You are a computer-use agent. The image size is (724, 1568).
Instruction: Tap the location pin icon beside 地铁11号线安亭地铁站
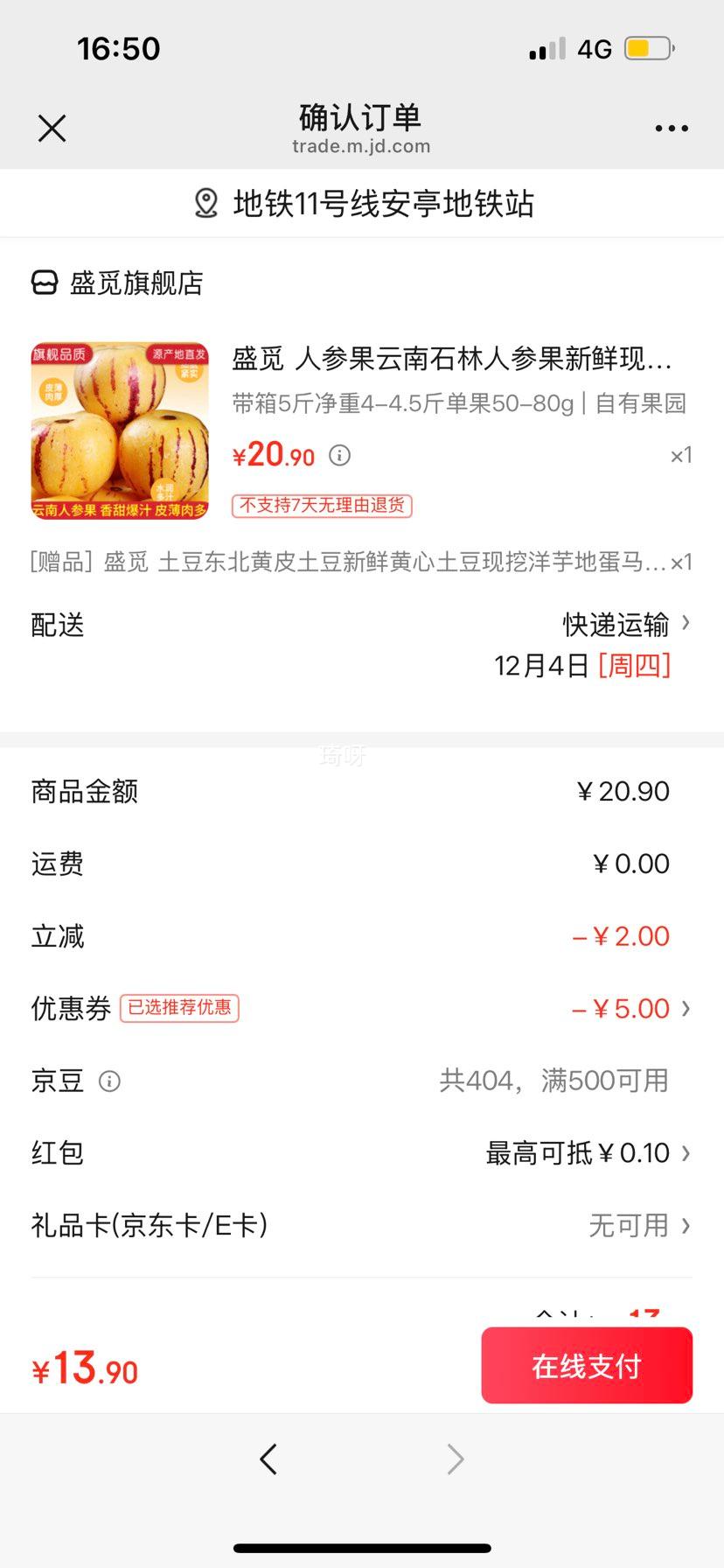(x=204, y=203)
